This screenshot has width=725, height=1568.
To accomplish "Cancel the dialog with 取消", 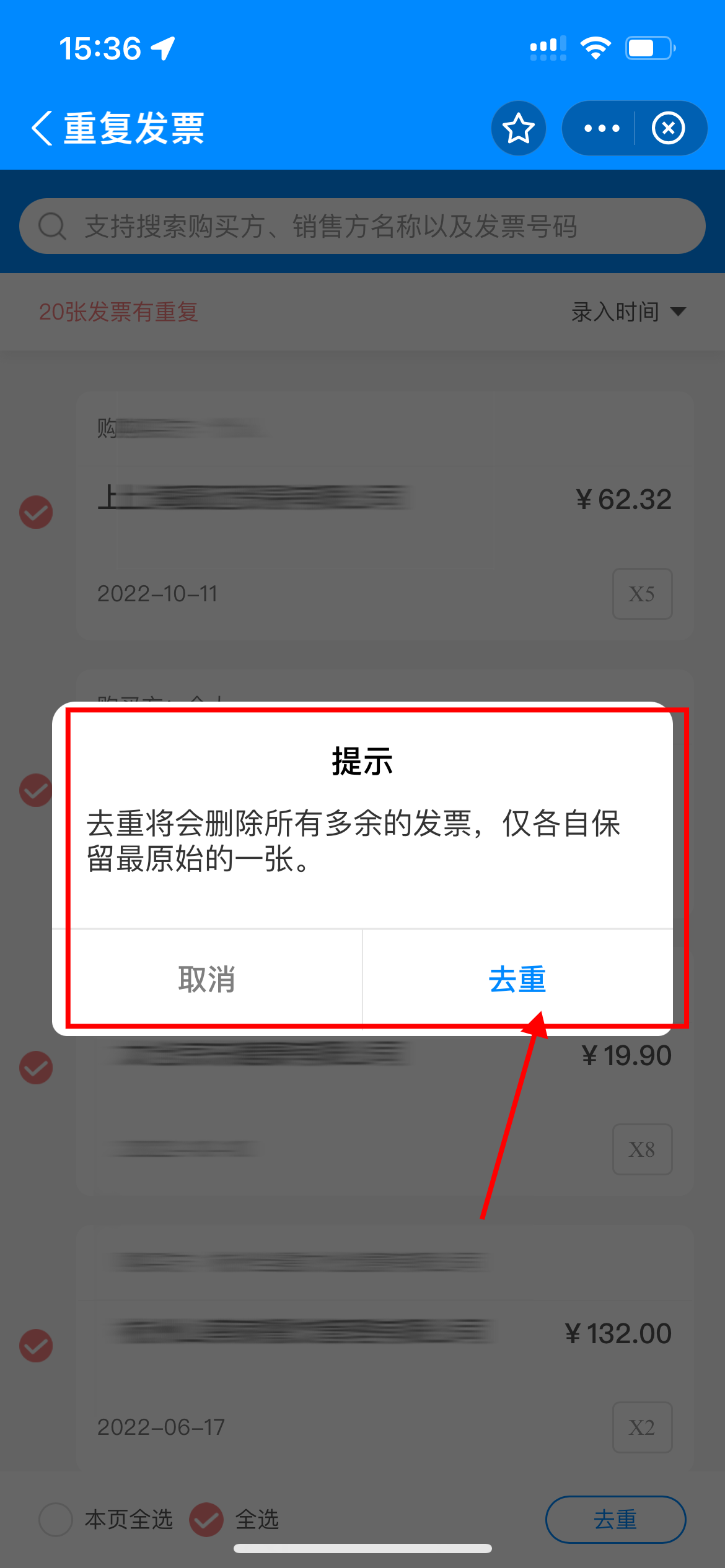I will pos(207,980).
